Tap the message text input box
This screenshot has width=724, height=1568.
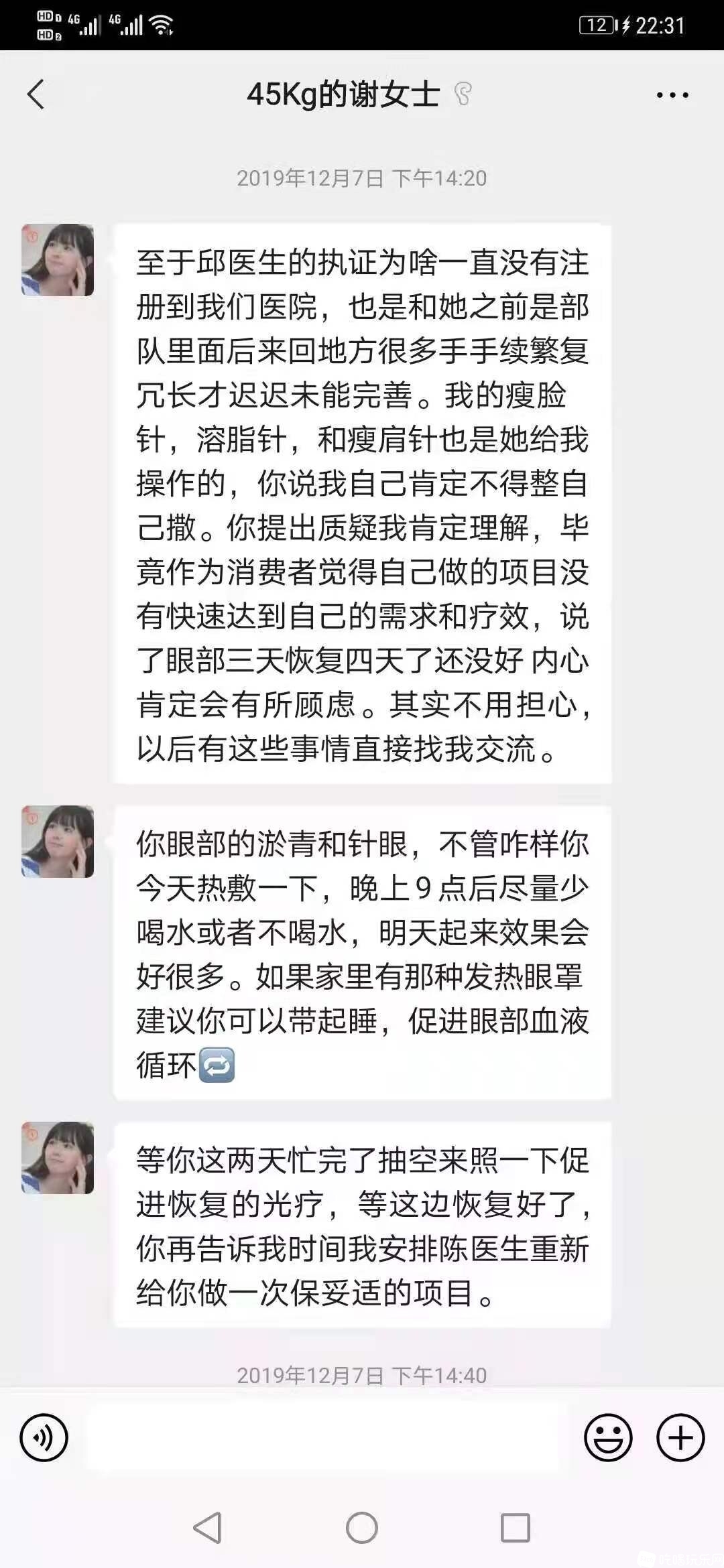(327, 1437)
